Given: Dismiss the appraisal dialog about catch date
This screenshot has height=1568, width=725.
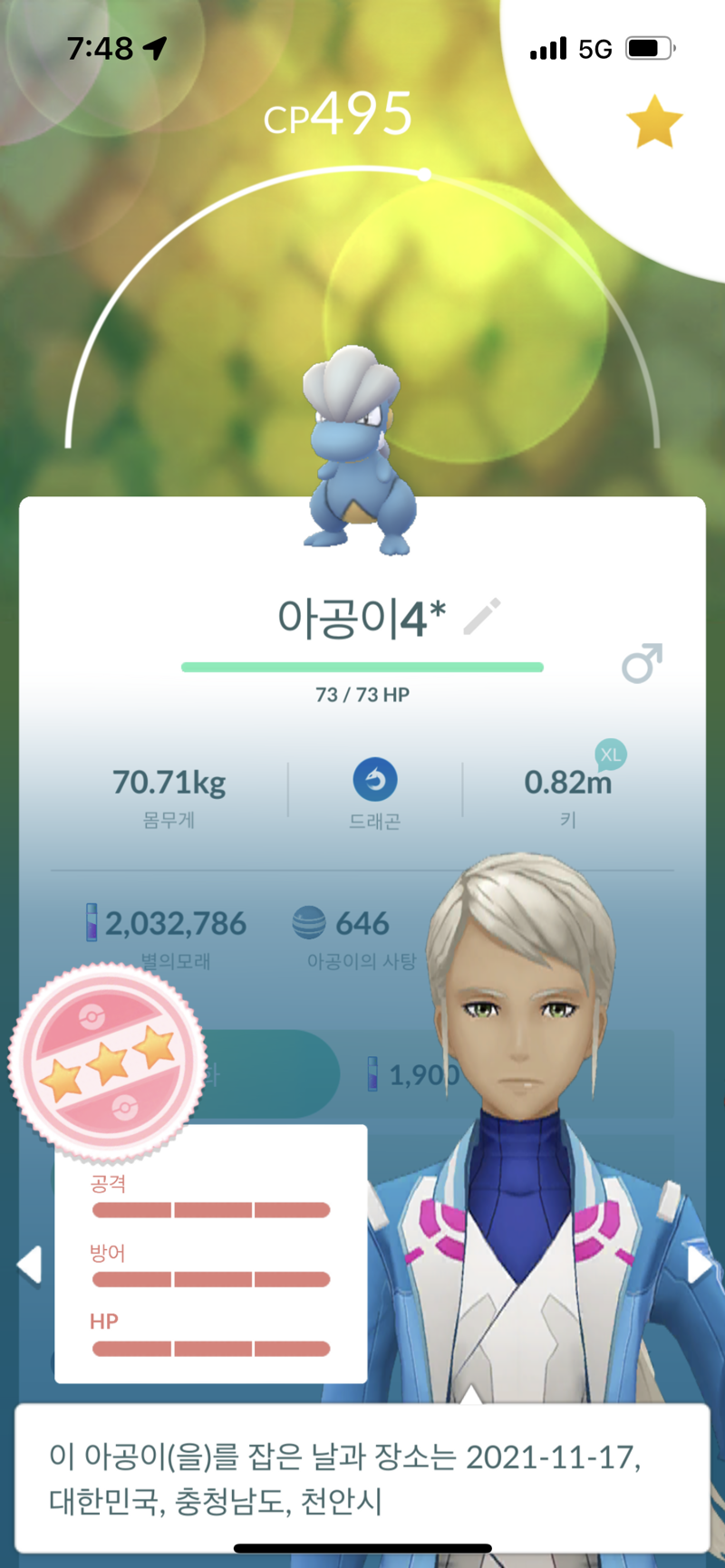Looking at the screenshot, I should coord(362,1479).
